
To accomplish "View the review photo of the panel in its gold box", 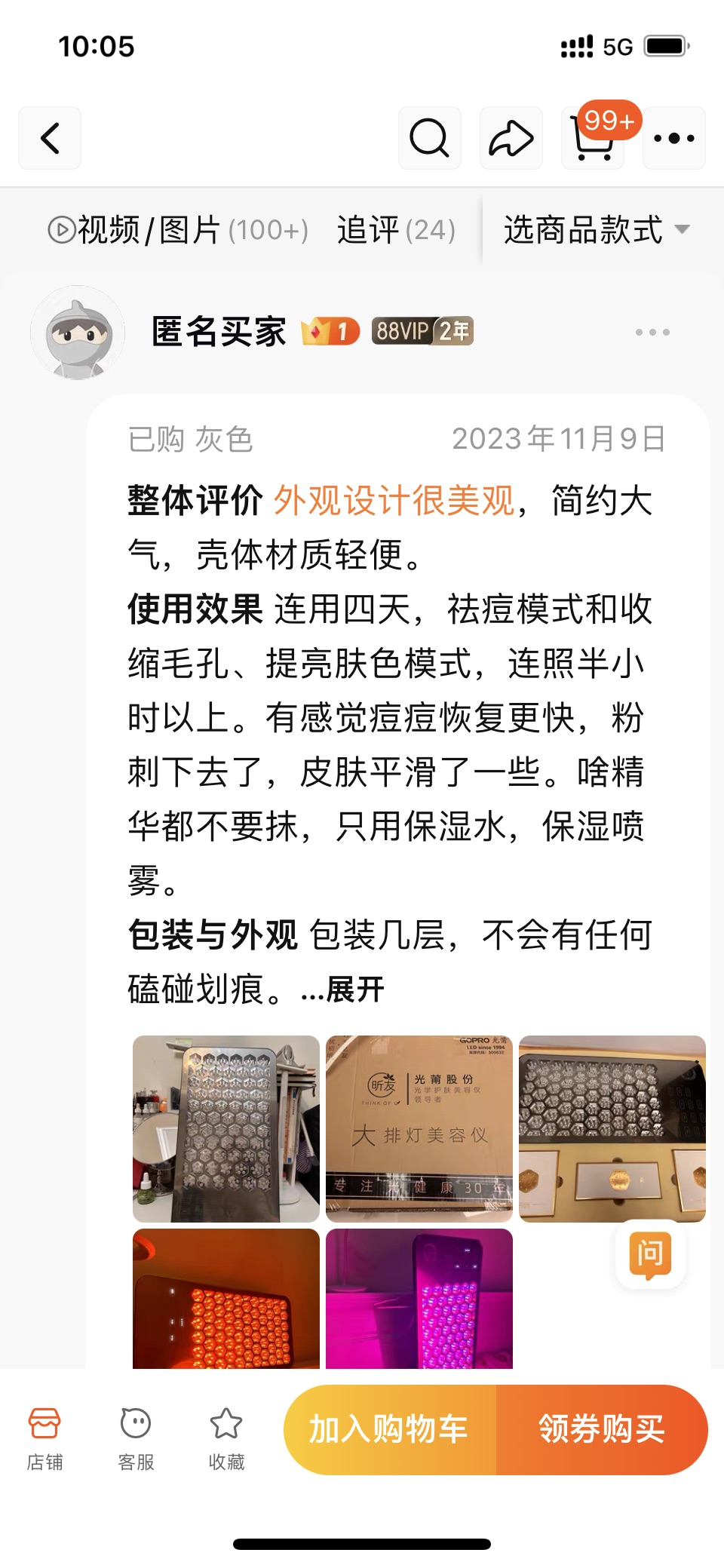I will pos(612,1128).
